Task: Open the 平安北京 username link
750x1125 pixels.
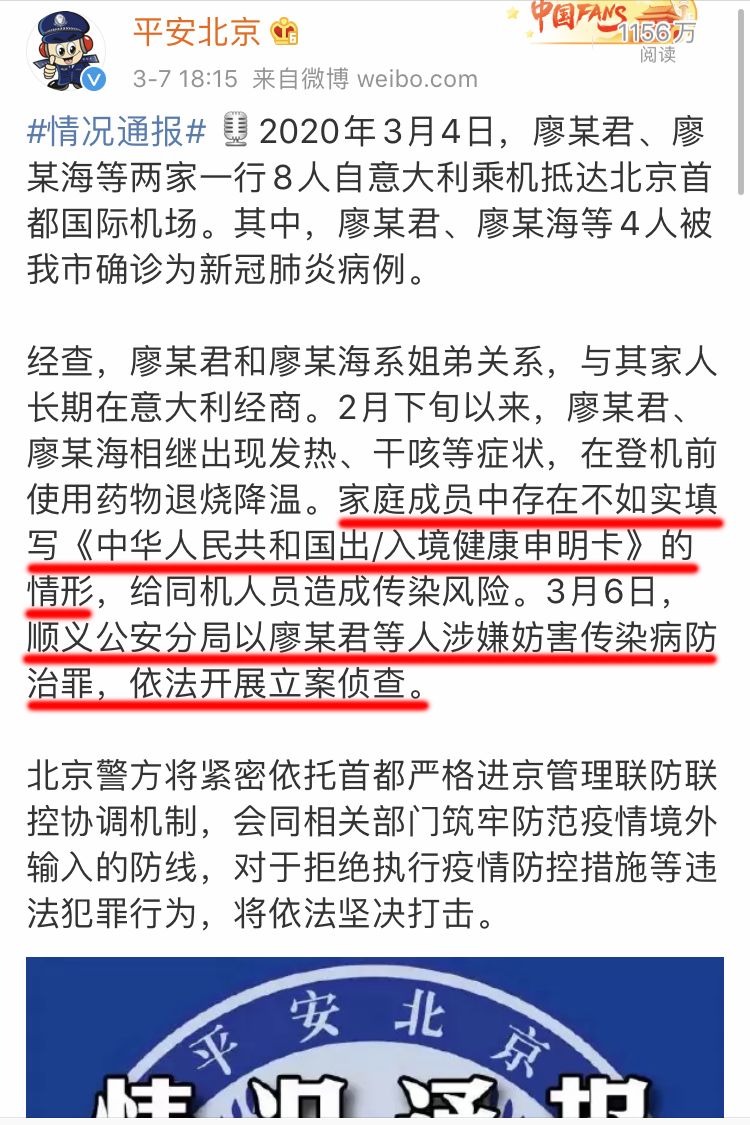Action: point(196,31)
